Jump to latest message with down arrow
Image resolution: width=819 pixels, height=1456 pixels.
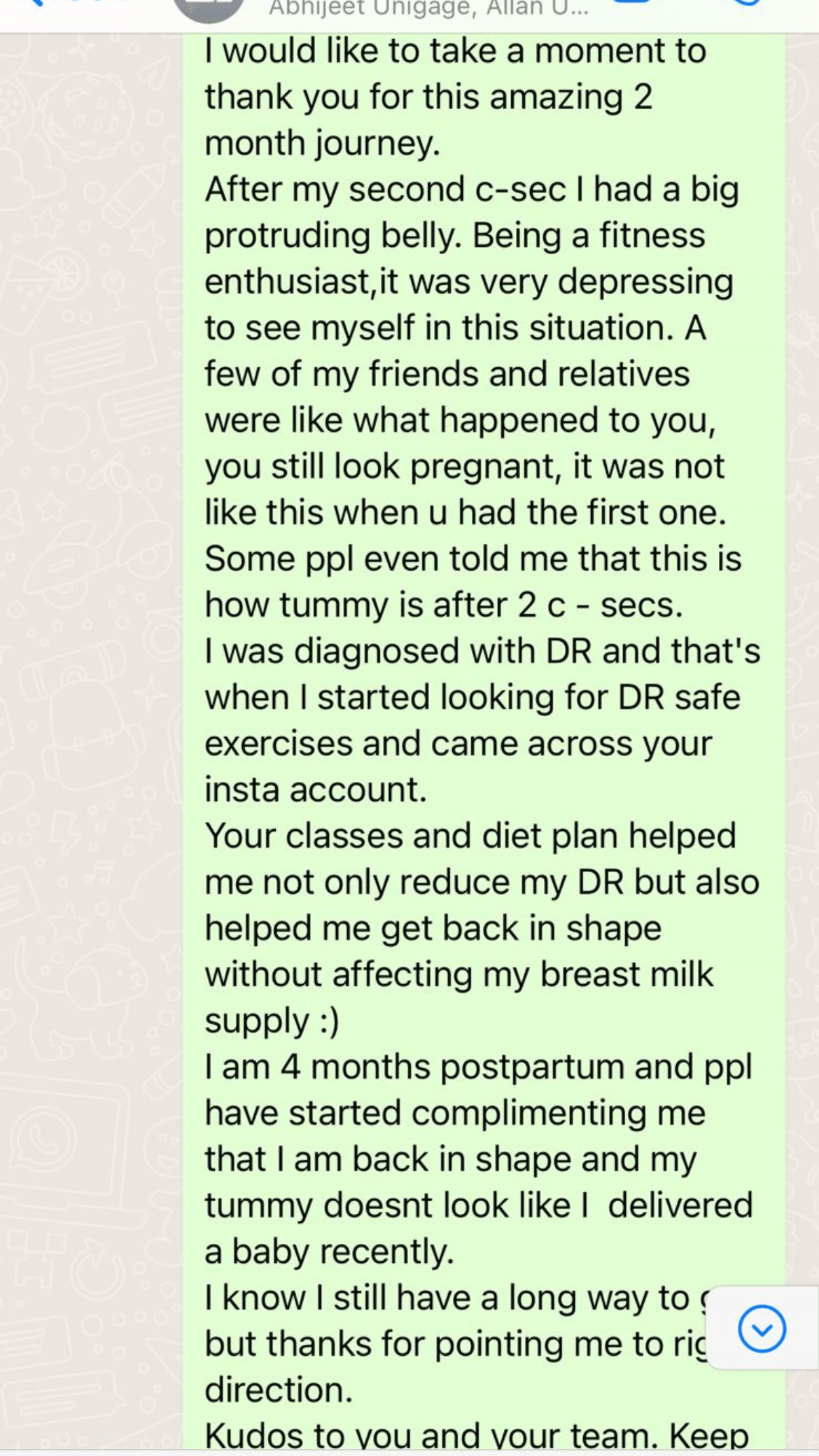coord(762,1328)
